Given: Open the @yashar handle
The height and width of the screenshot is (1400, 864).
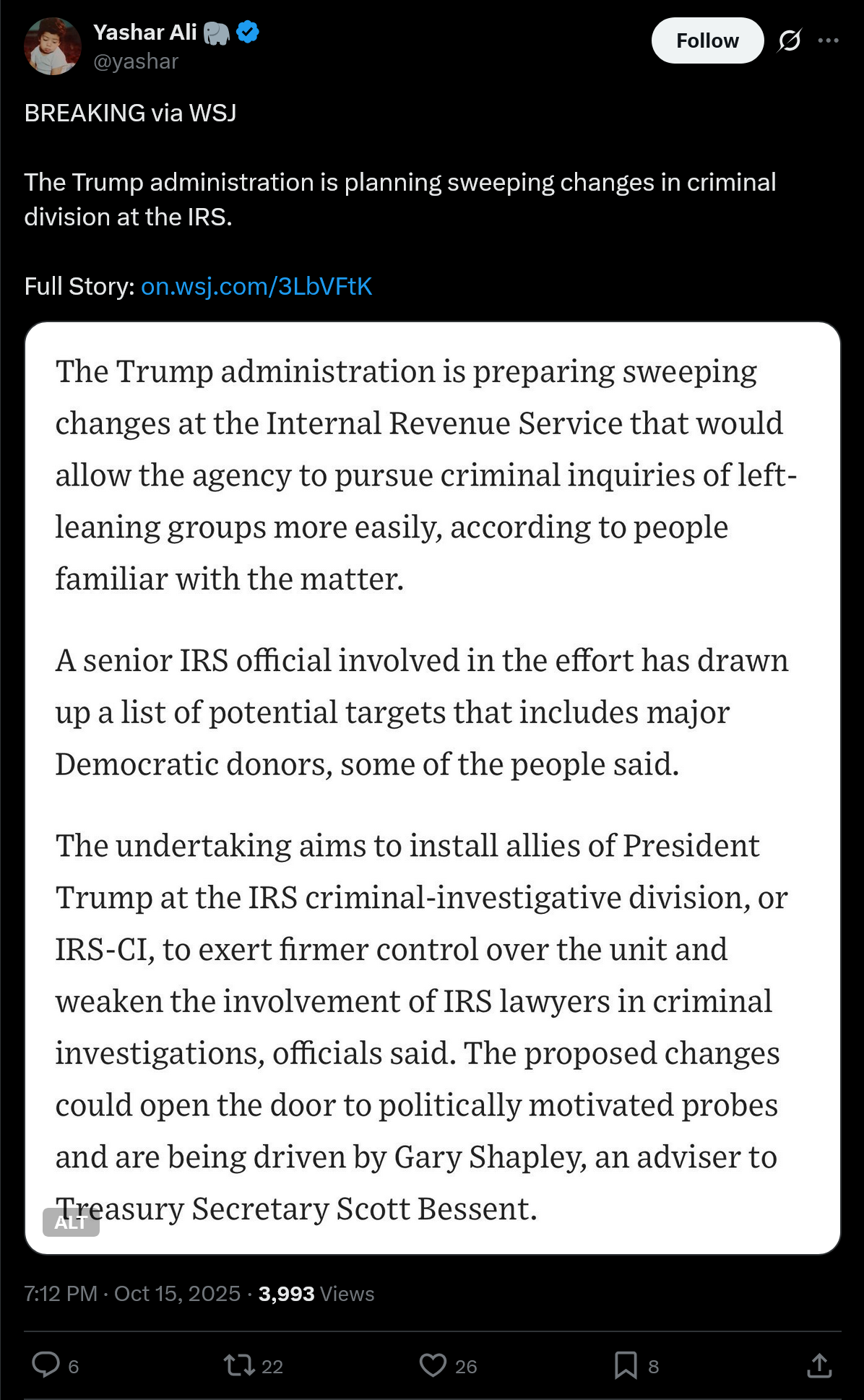Looking at the screenshot, I should point(136,62).
